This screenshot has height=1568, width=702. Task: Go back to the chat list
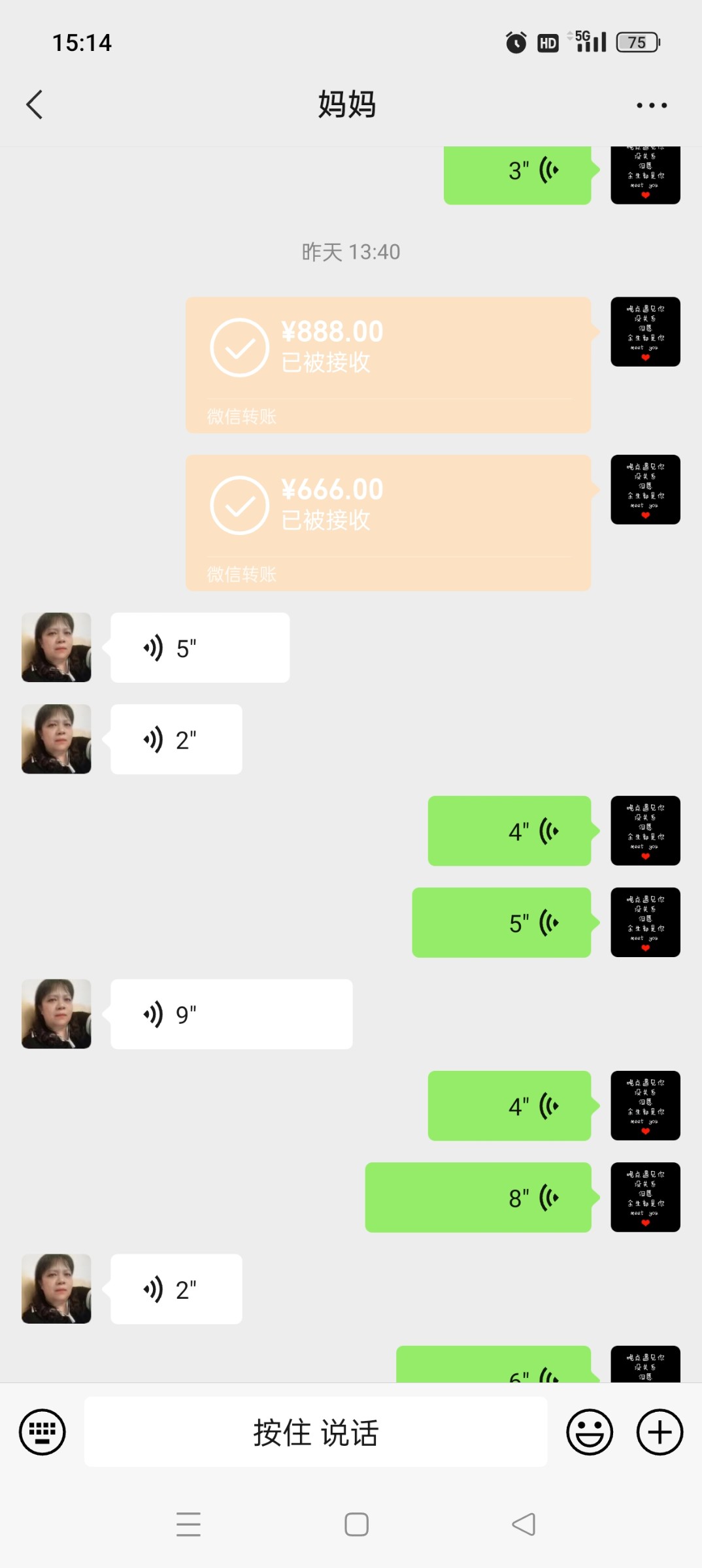[34, 105]
